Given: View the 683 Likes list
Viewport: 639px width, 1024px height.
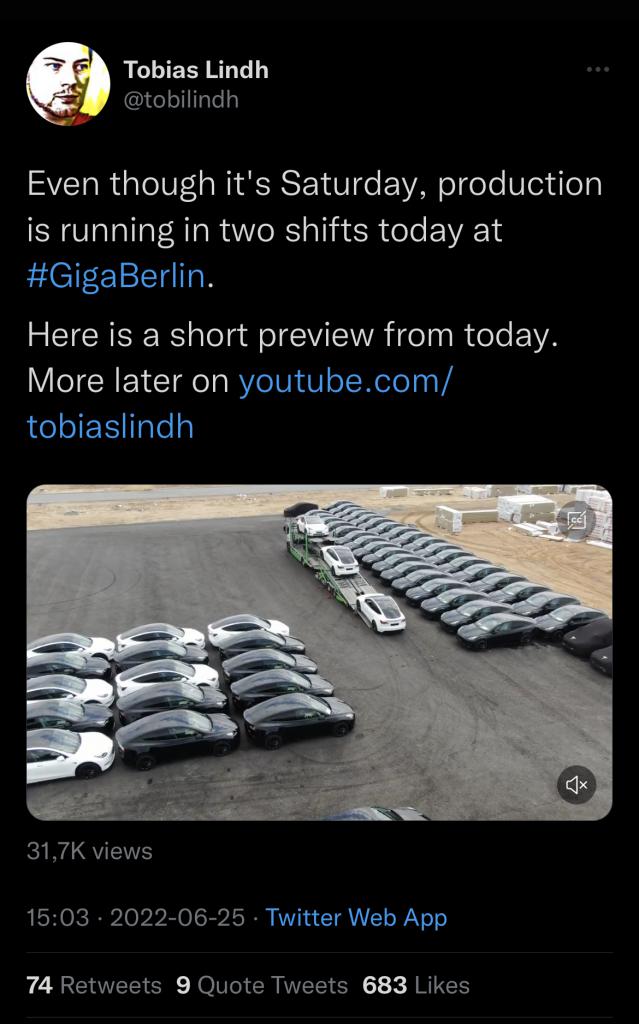Looking at the screenshot, I should (416, 985).
